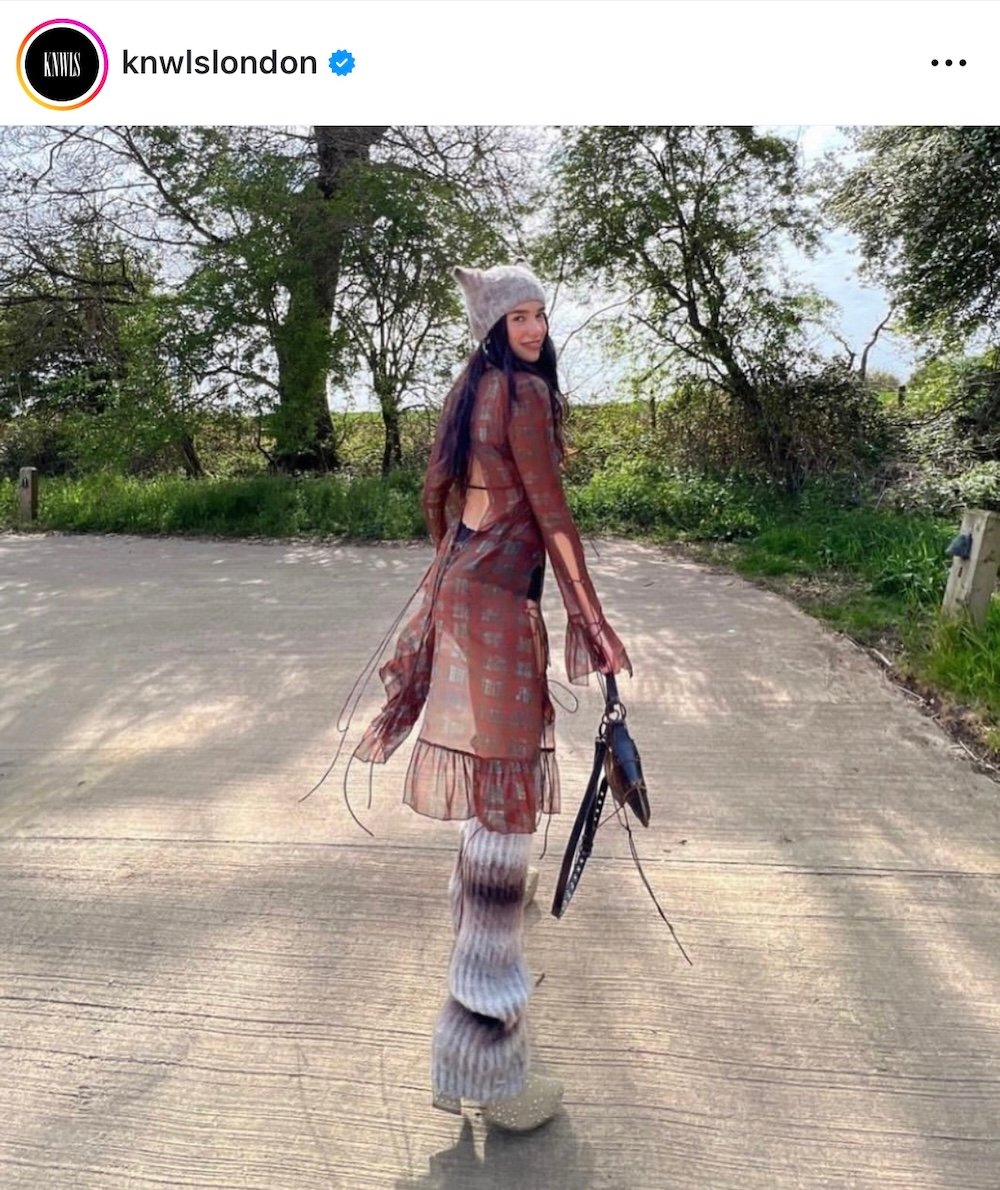Open knwlslondon's story from profile picture
This screenshot has width=1000, height=1190.
[62, 64]
